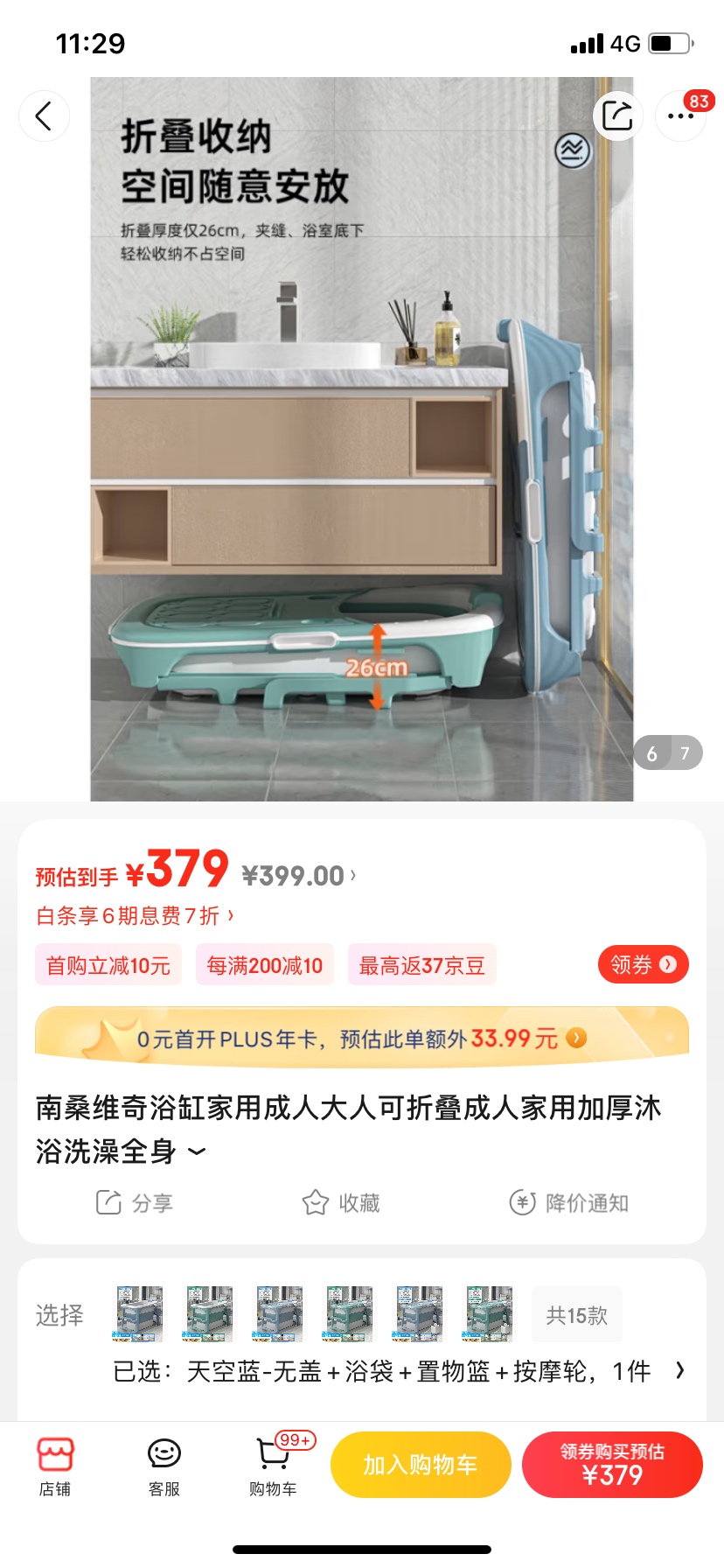Open the 0元首开PLUS年卡 banner
724x1568 pixels.
click(x=362, y=1039)
